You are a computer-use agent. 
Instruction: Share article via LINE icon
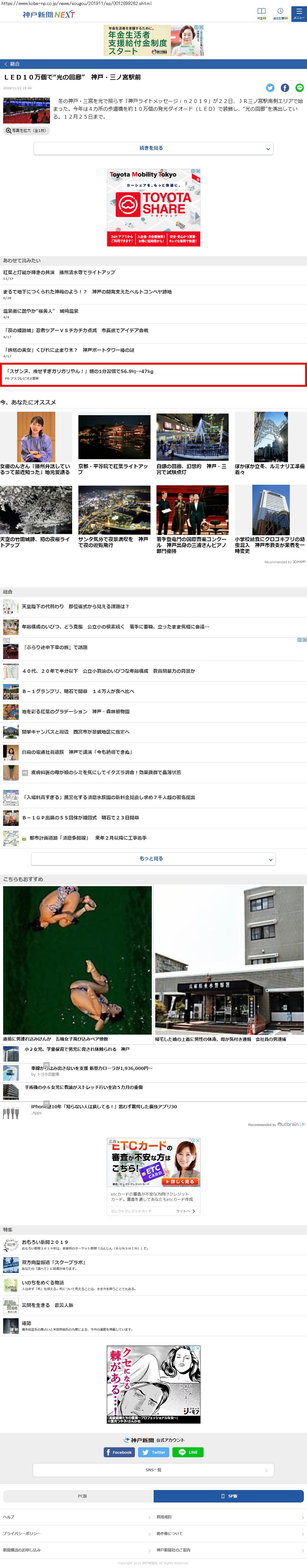(x=299, y=88)
